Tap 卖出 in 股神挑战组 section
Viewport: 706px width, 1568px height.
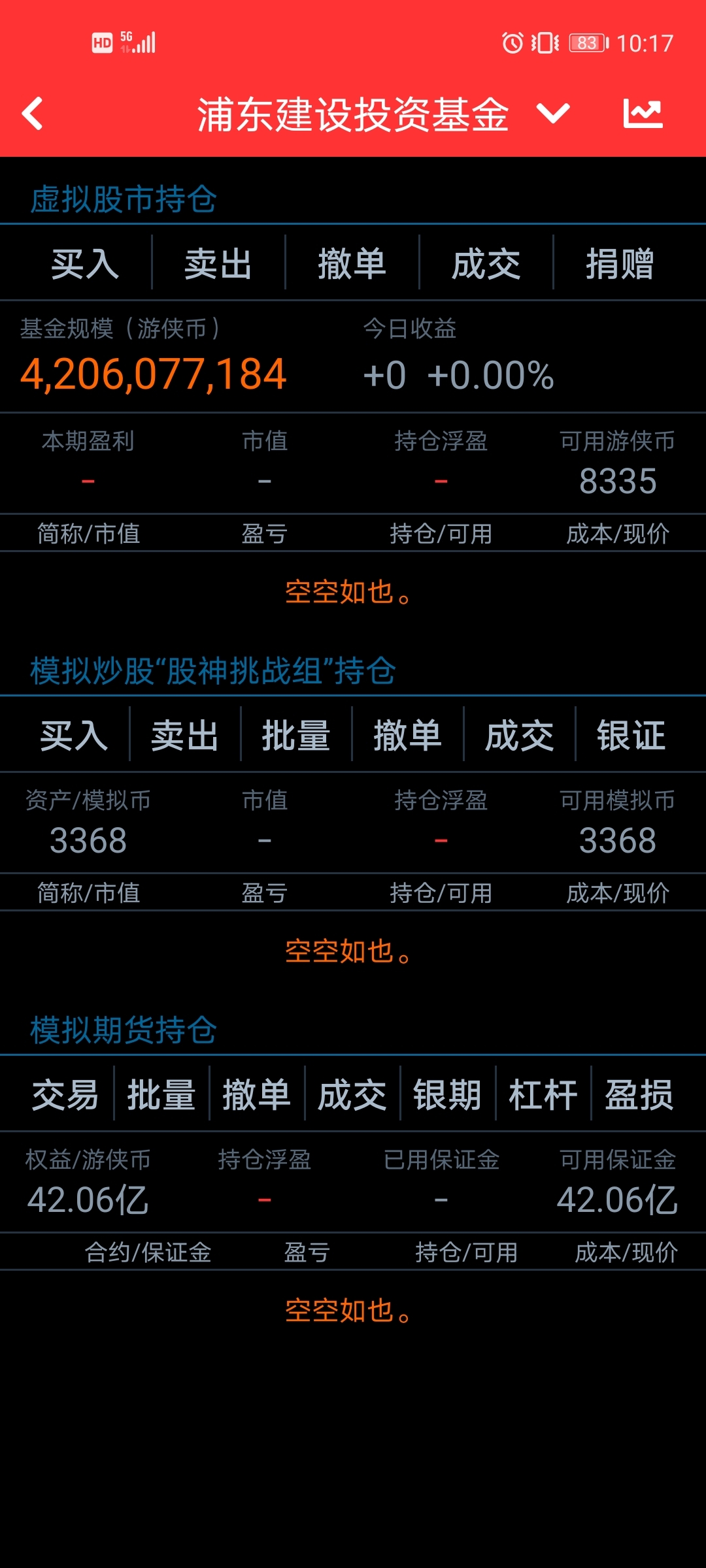[x=185, y=736]
